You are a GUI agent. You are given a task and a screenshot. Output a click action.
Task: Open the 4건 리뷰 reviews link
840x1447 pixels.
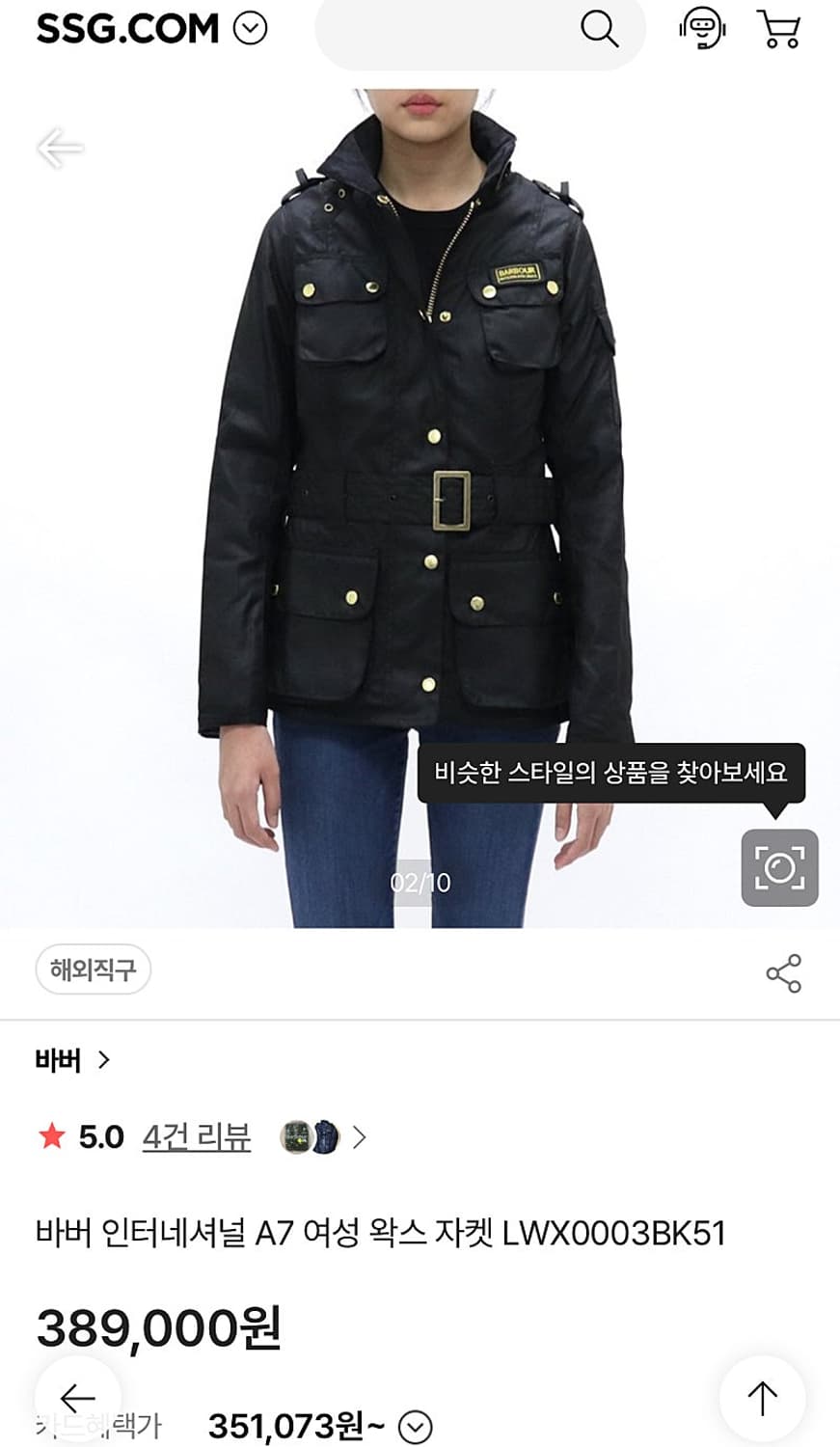point(195,1136)
